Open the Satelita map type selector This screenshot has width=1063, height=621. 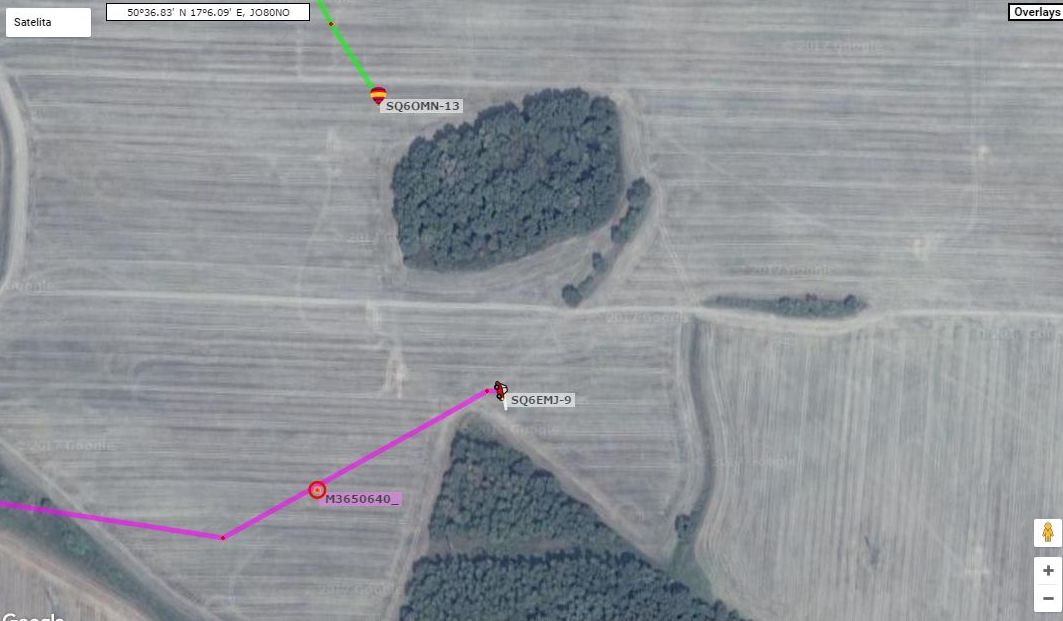coord(48,21)
